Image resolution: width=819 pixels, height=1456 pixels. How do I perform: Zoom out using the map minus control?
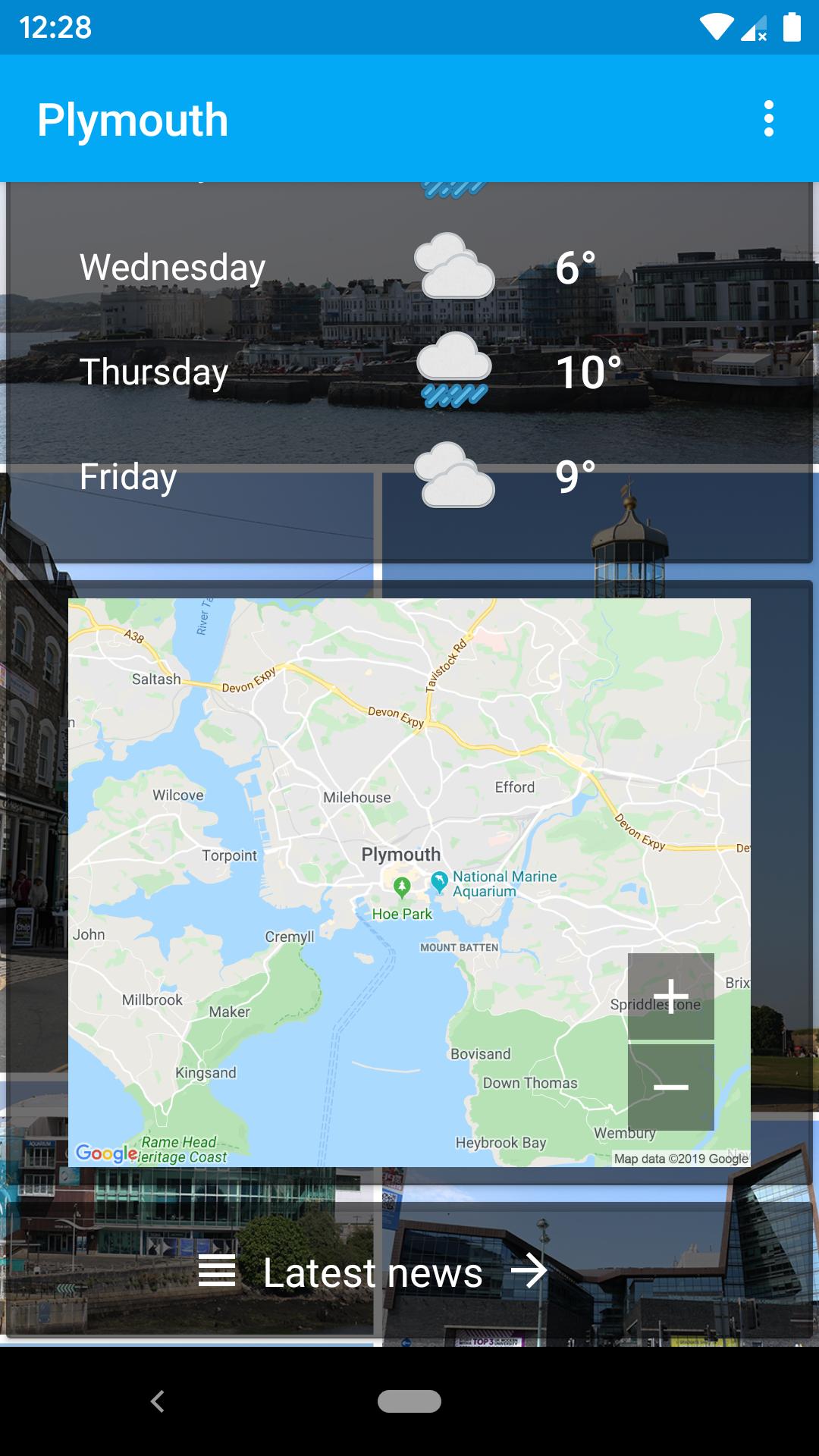pyautogui.click(x=672, y=1087)
